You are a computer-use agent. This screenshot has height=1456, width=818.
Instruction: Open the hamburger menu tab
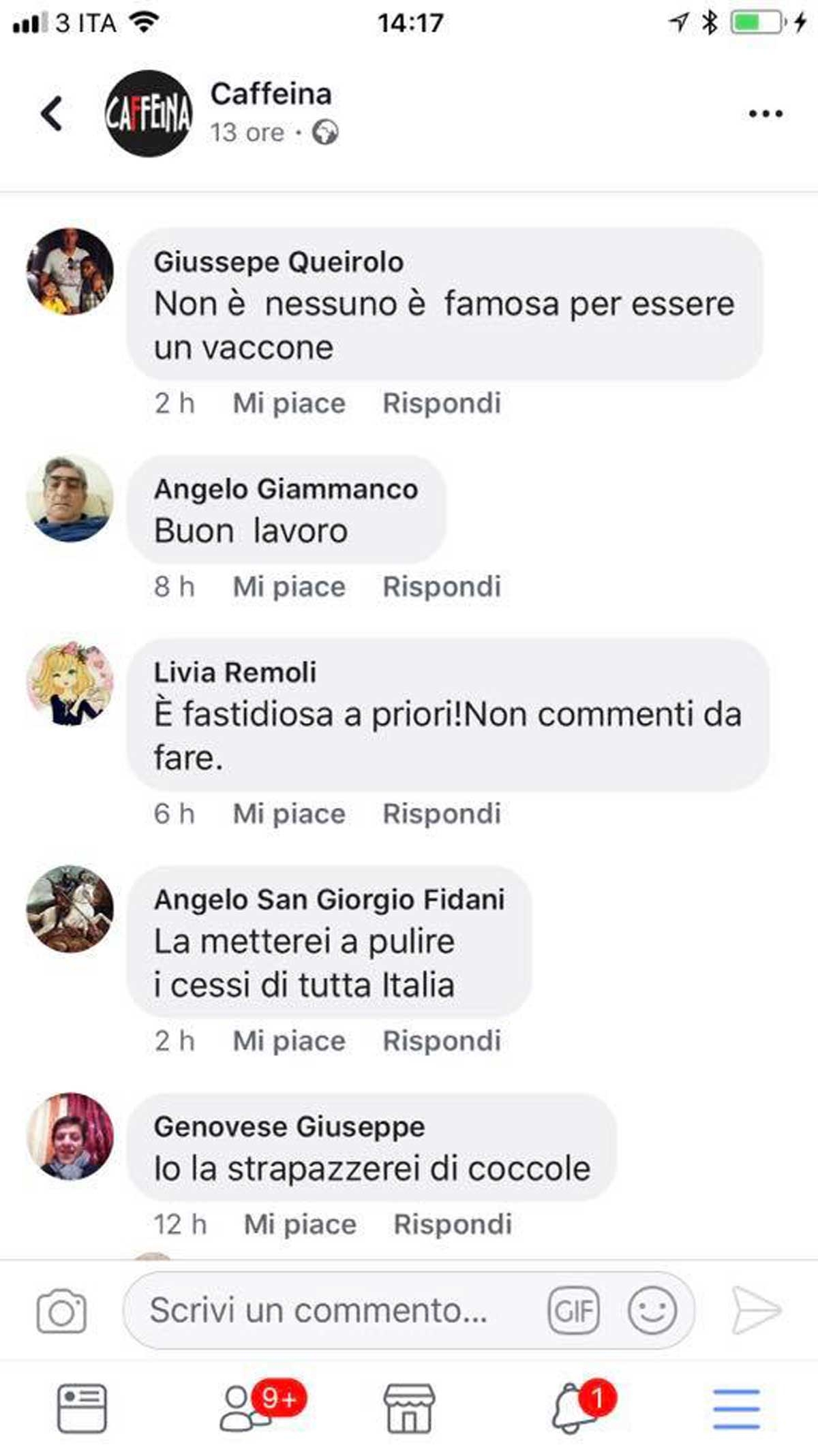(736, 1408)
